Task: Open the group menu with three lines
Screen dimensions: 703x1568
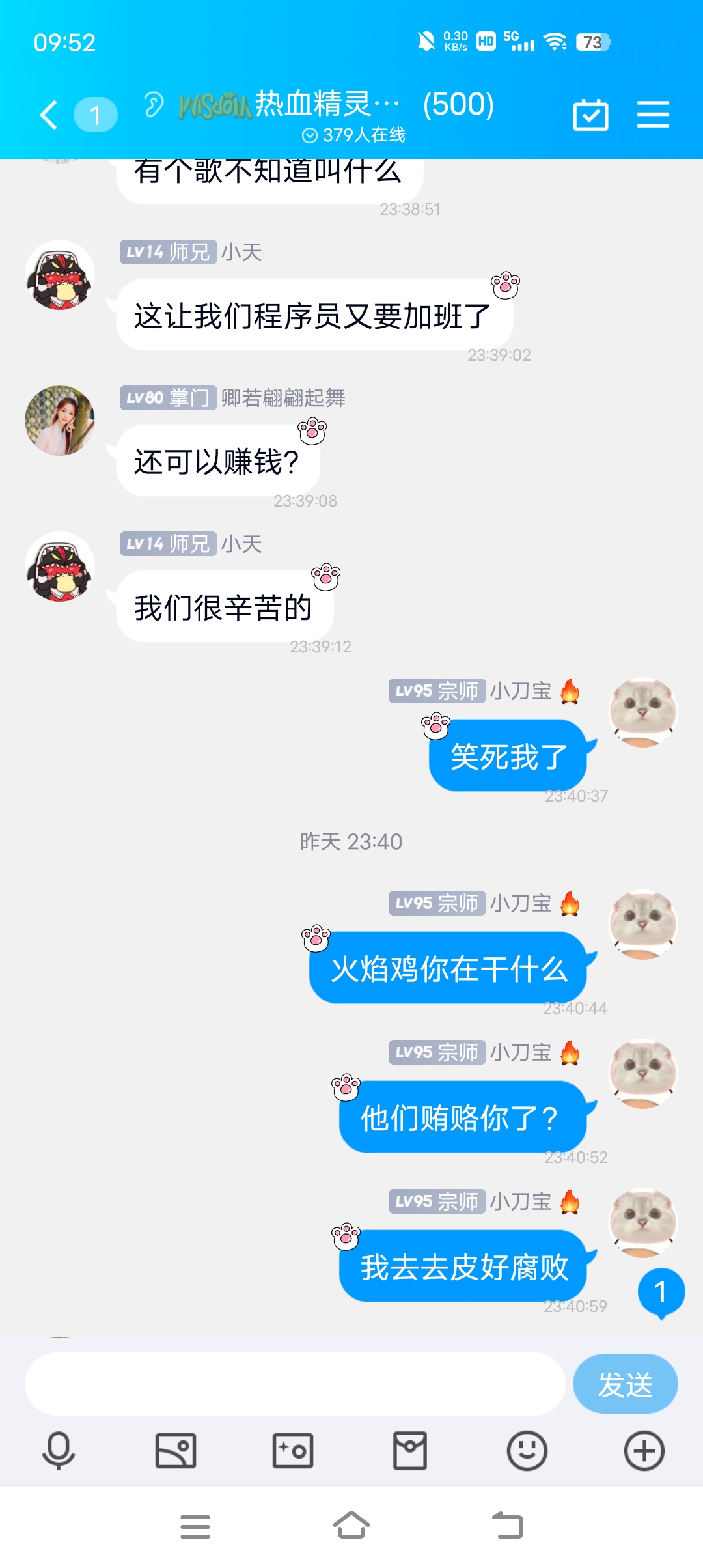Action: point(653,115)
